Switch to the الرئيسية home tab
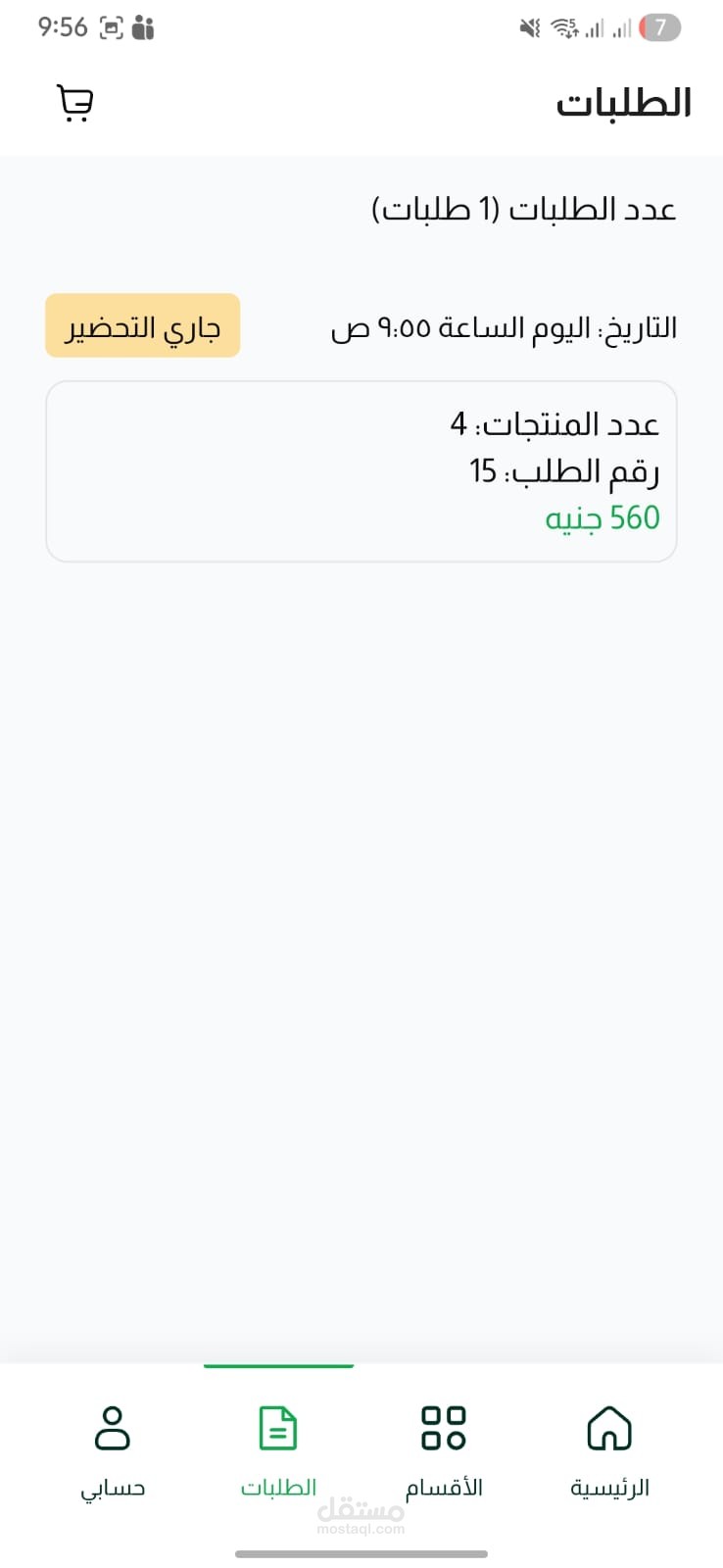The image size is (723, 1568). 609,1448
